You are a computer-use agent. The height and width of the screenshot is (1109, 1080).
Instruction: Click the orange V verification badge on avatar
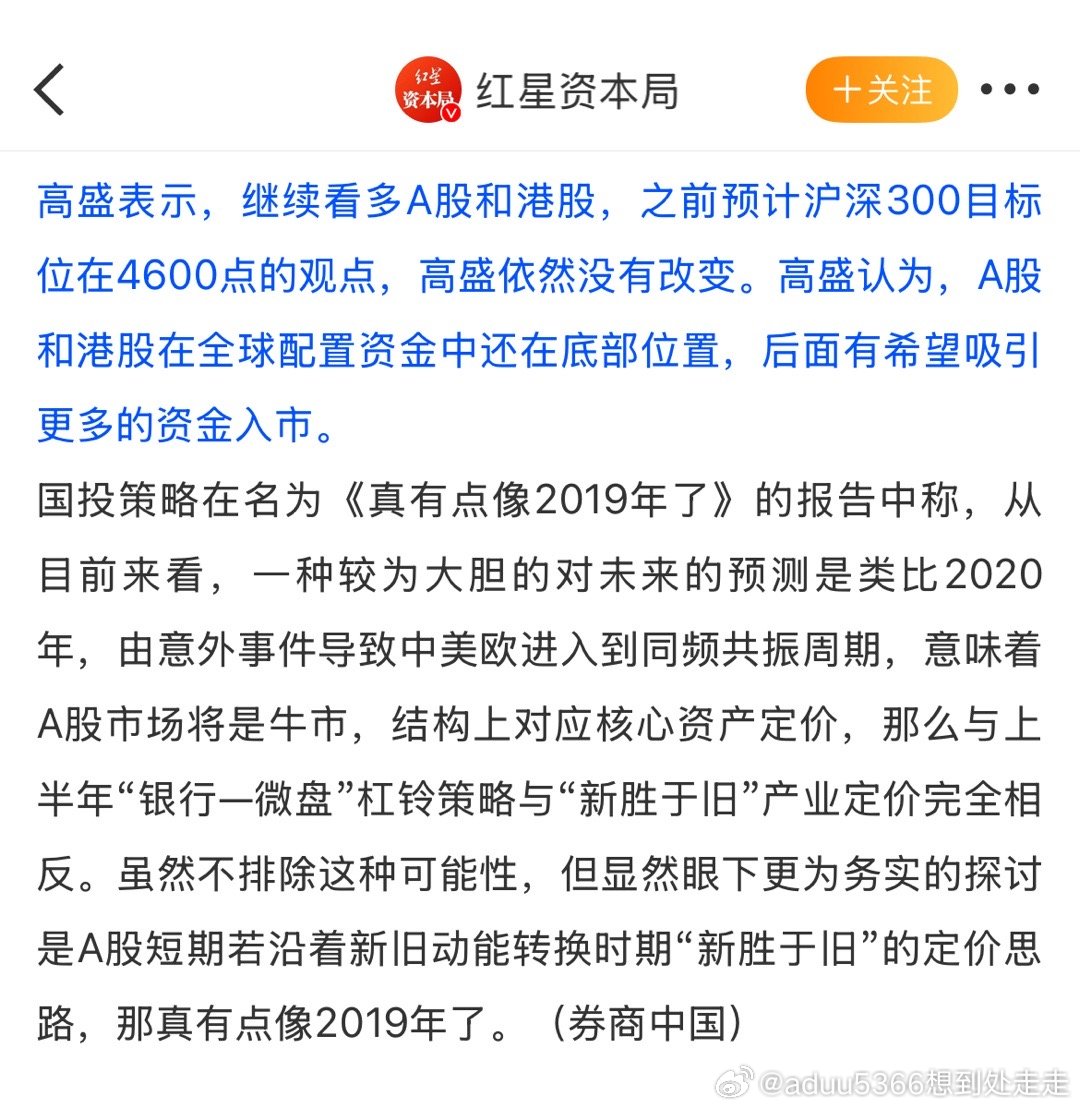(x=451, y=112)
